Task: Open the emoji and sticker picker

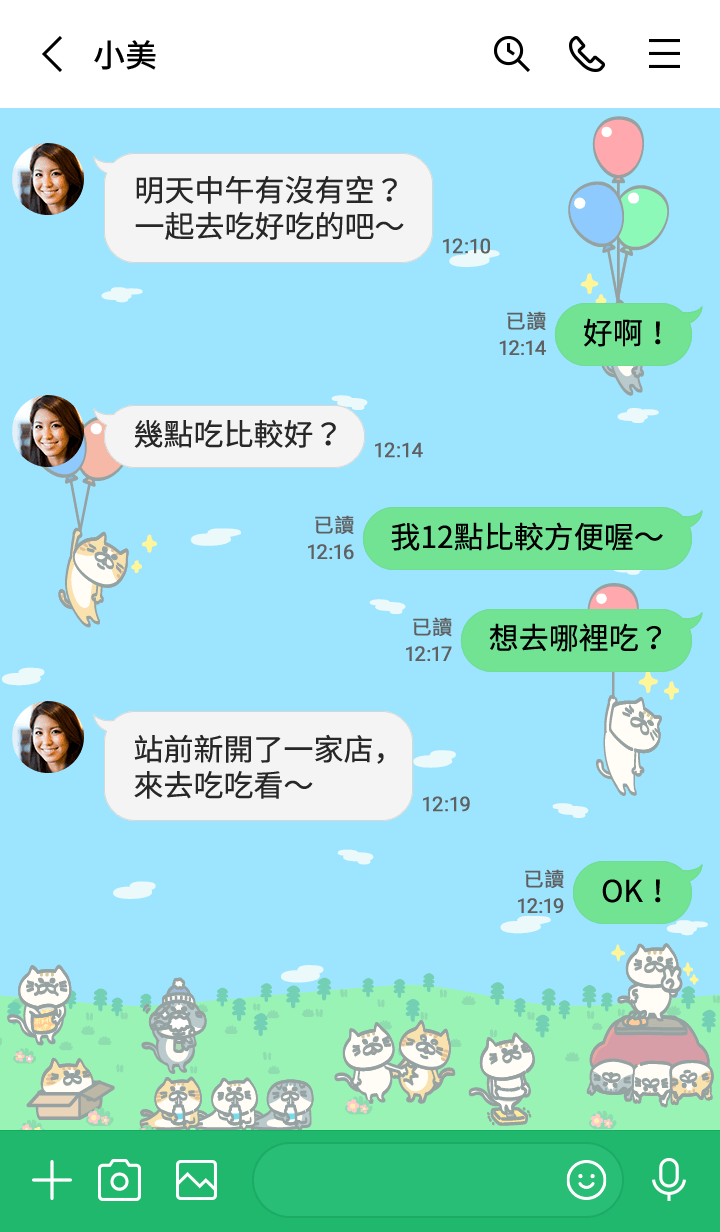Action: point(586,1181)
